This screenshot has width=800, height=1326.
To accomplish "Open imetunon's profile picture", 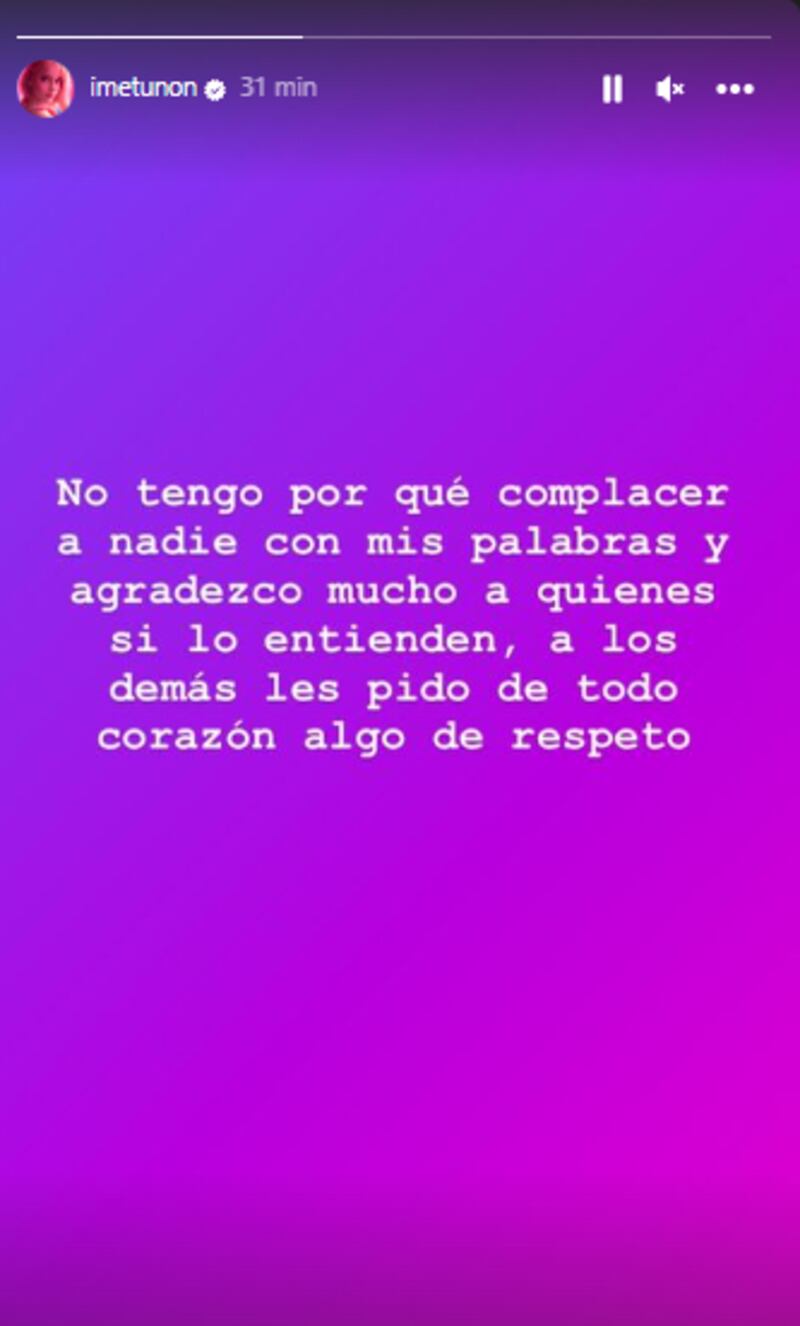I will [46, 88].
